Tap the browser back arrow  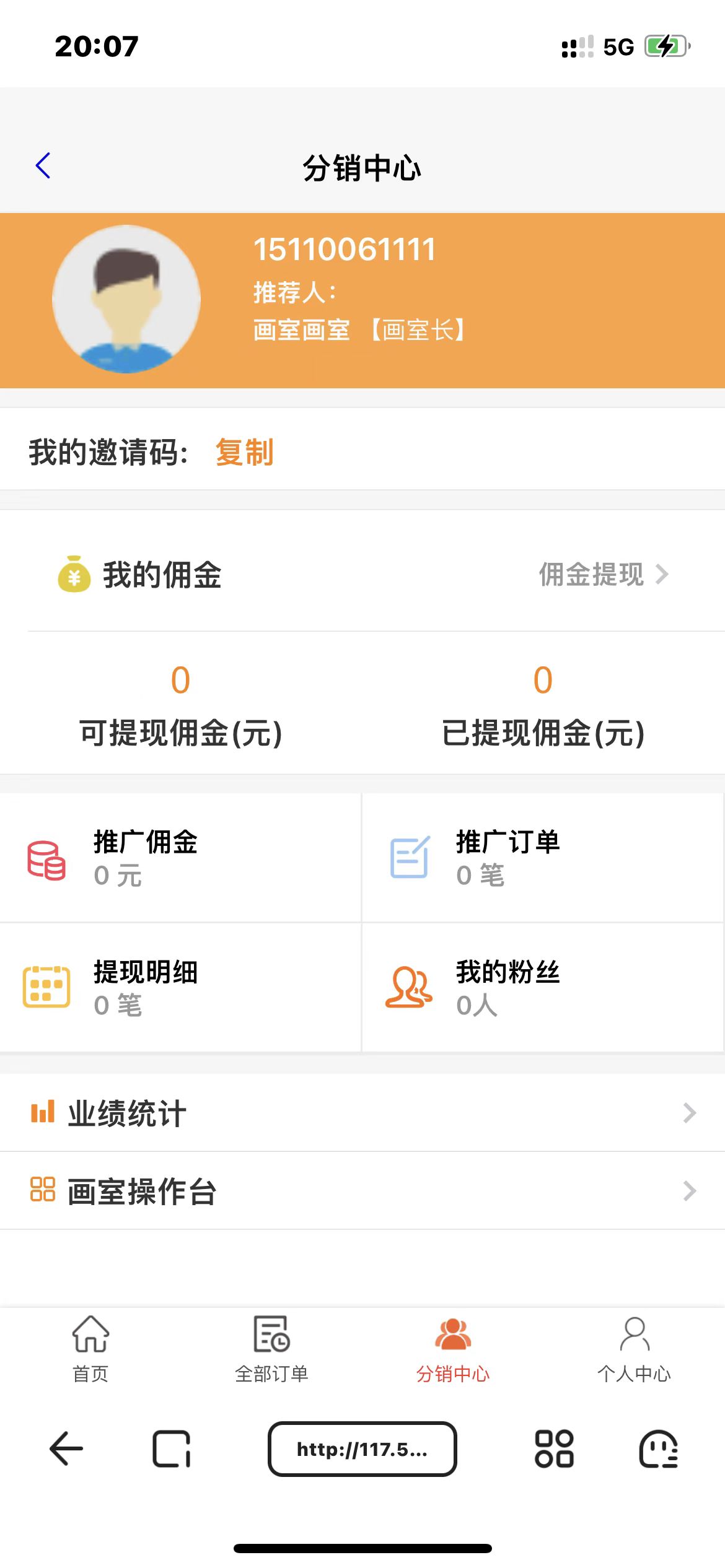66,1448
